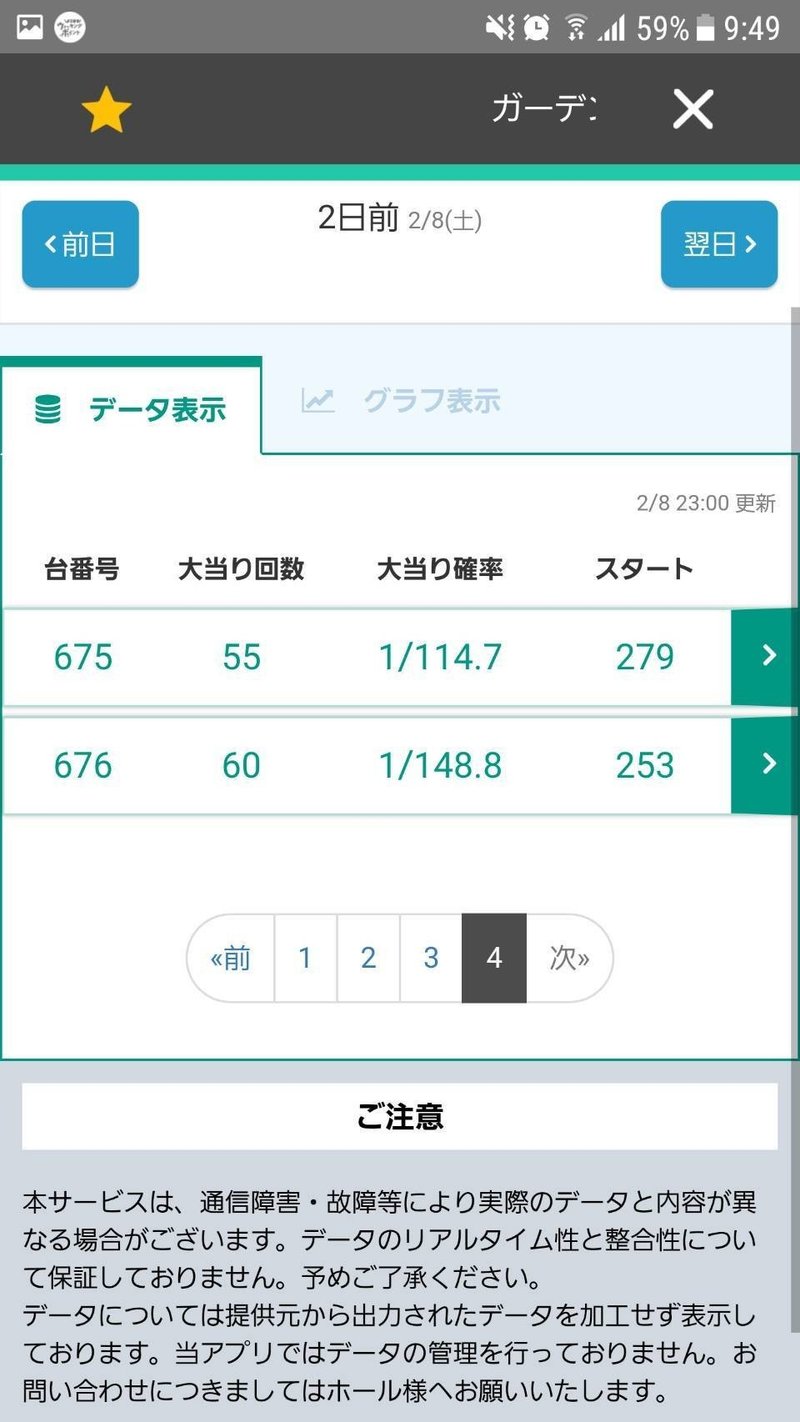Open the screenshot notification thumbnail icon
The image size is (800, 1422).
28,26
